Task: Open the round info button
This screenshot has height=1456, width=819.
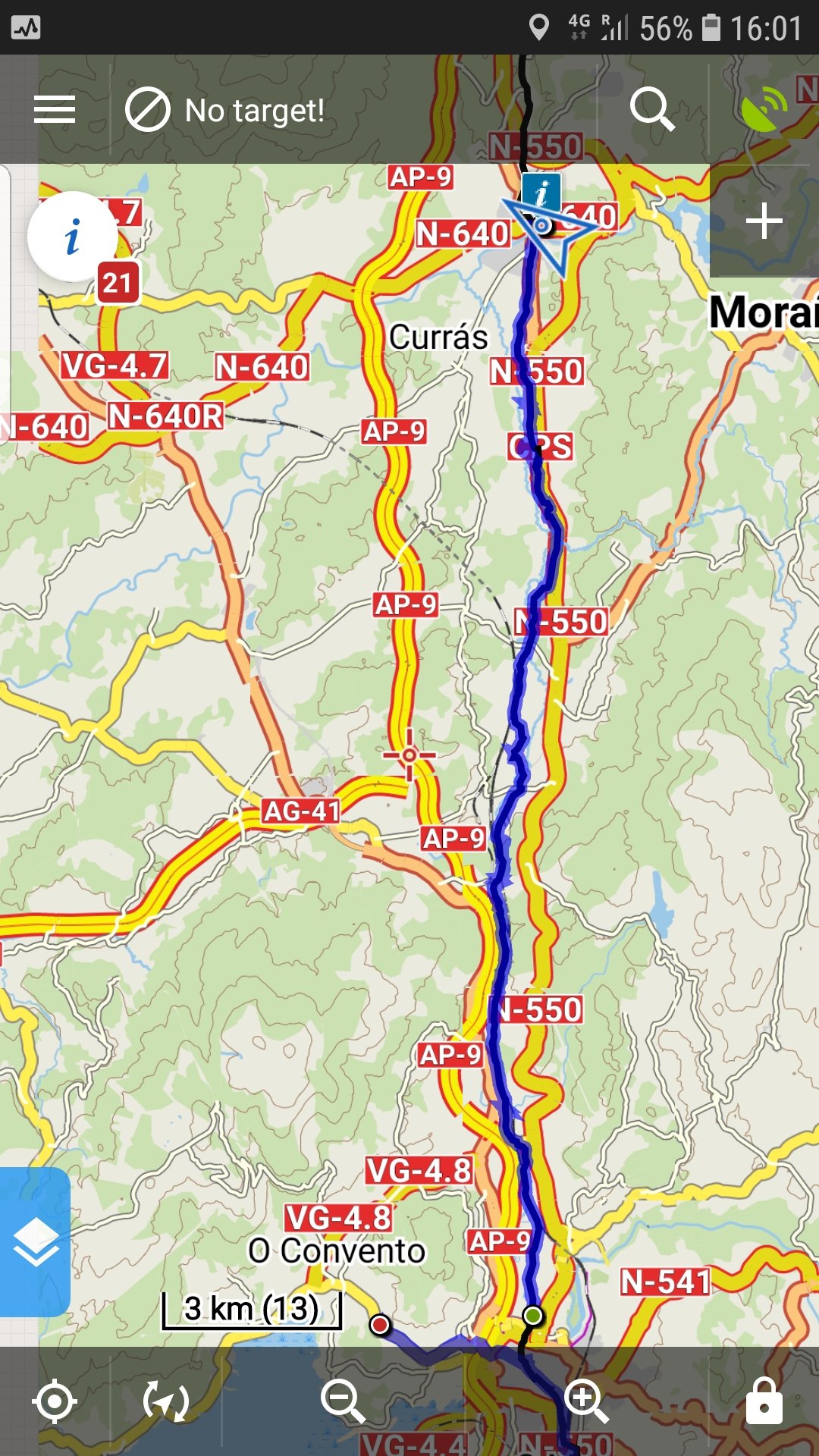Action: coord(73,237)
